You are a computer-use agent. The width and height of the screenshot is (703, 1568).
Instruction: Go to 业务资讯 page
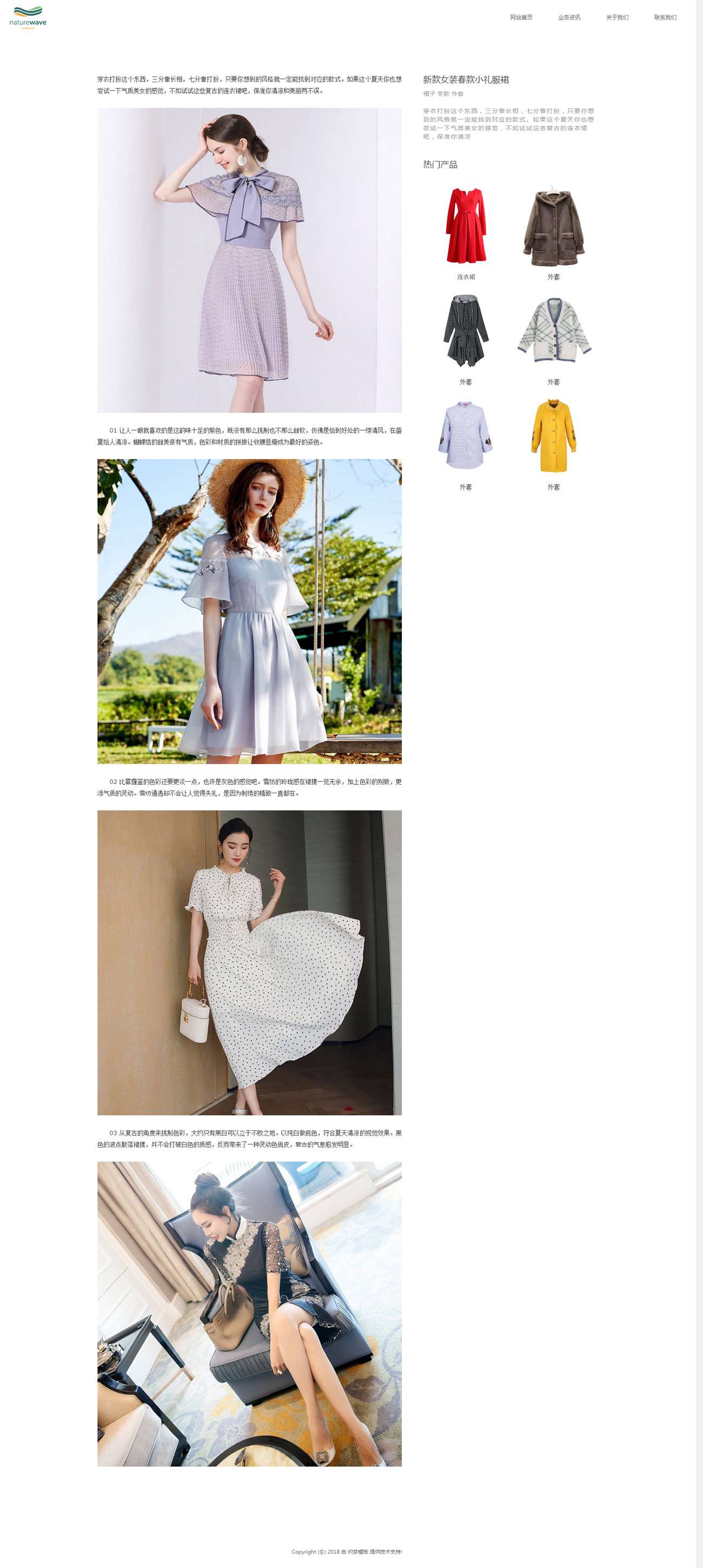568,18
